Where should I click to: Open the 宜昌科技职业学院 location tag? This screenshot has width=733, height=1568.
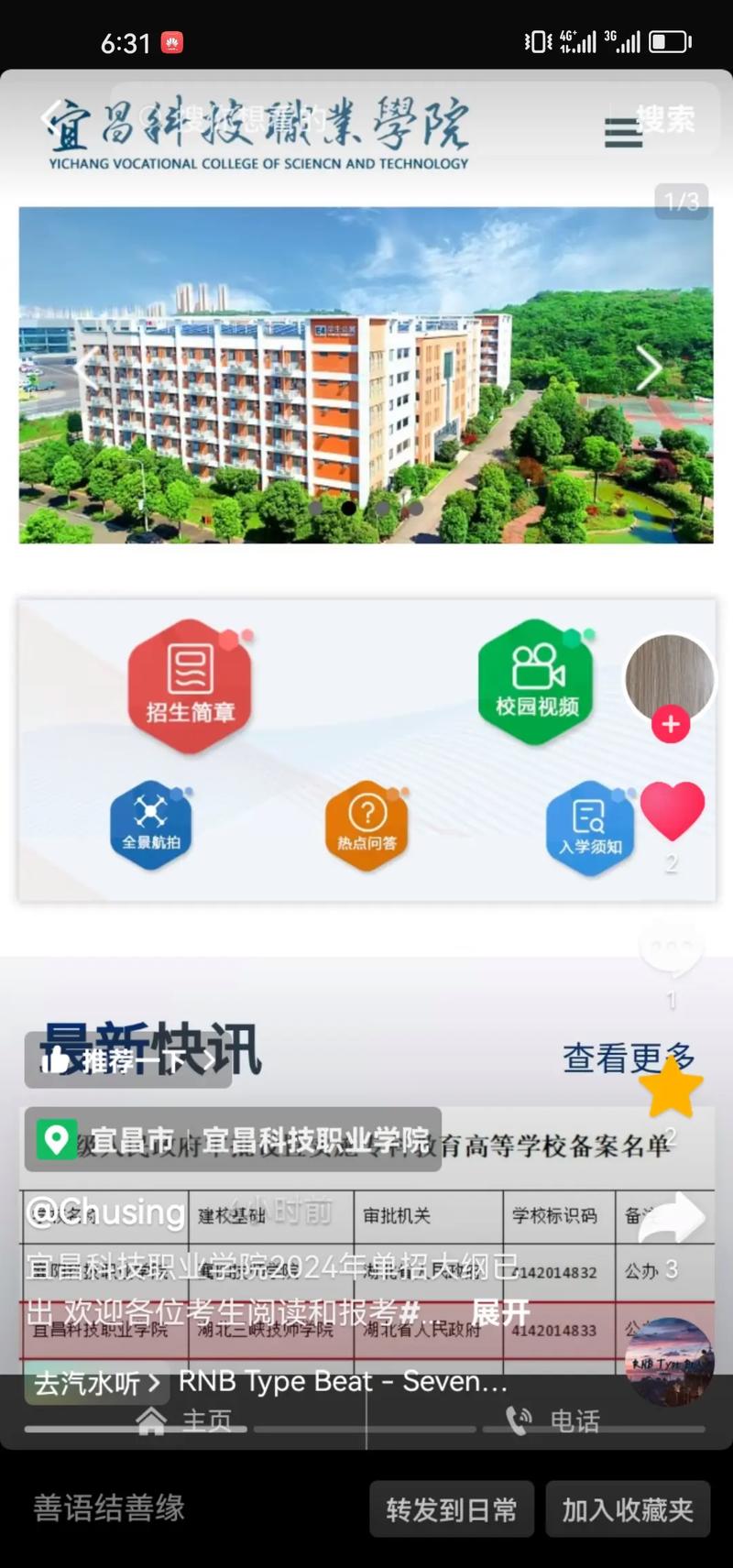click(233, 1140)
